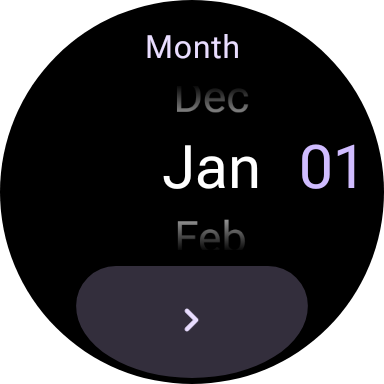Switch to the day picker showing 01

click(x=329, y=167)
